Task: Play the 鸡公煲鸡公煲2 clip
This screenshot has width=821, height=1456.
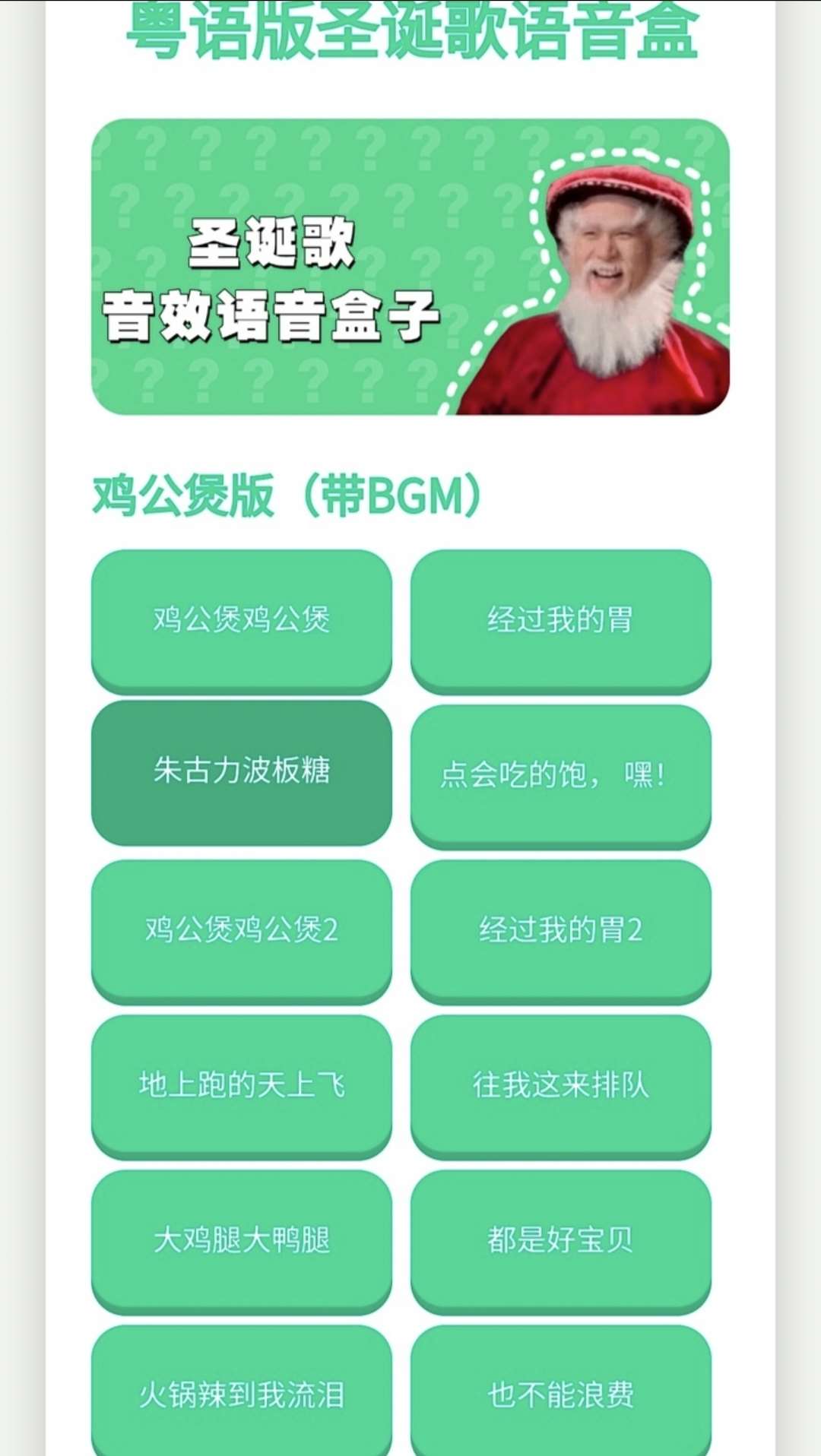Action: coord(241,929)
